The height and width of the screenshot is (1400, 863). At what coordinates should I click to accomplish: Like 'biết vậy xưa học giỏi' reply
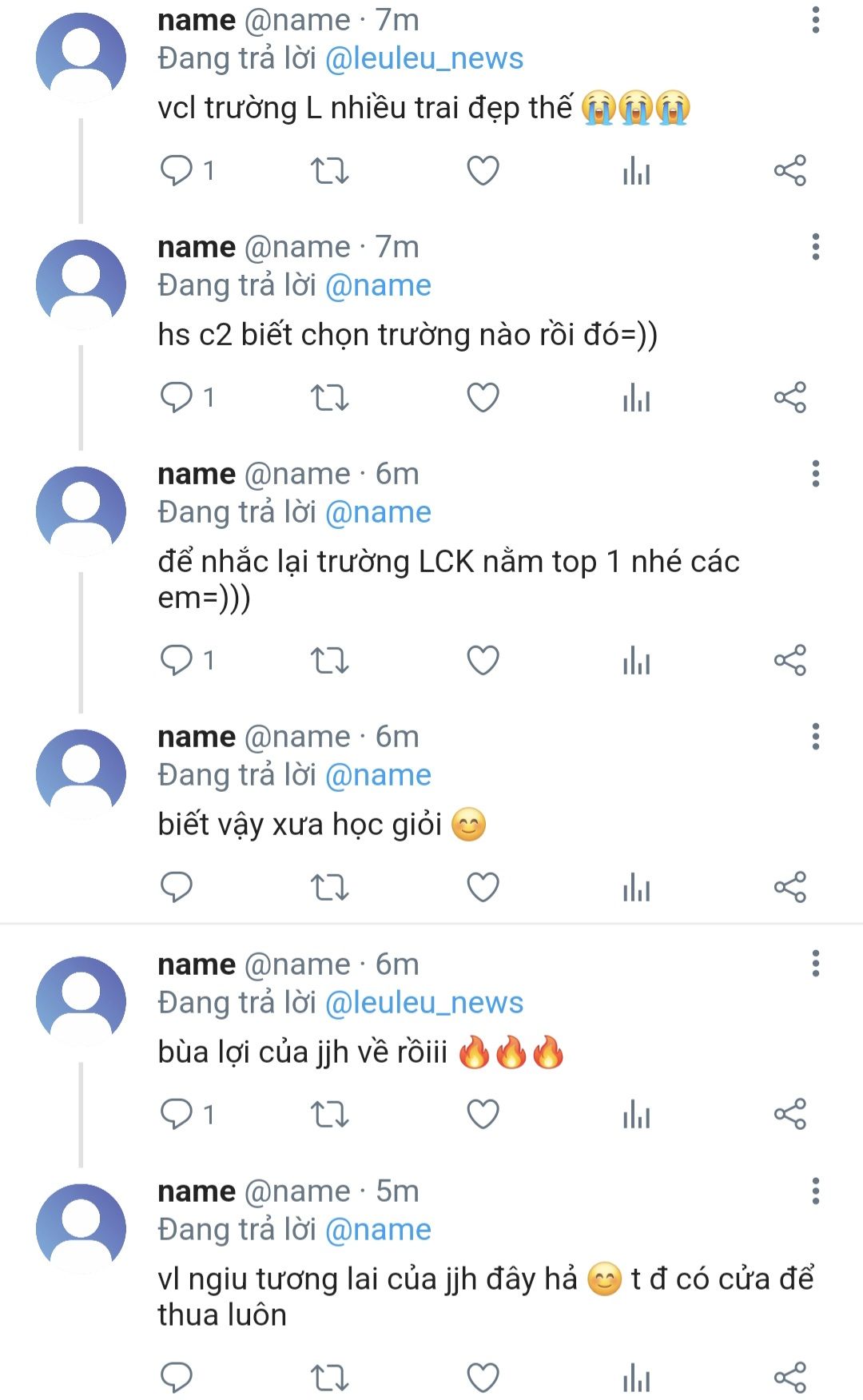click(483, 887)
